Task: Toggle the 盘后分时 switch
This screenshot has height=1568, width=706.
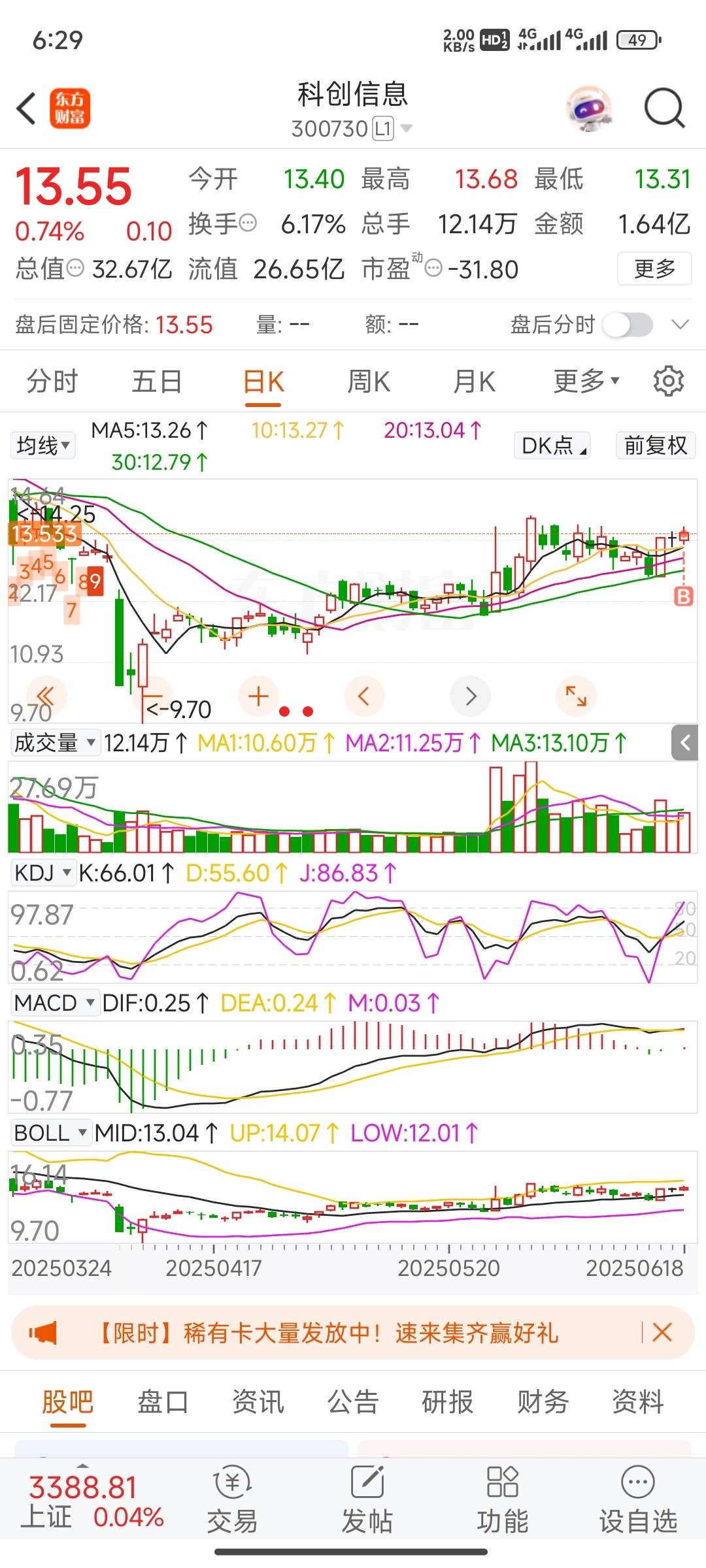Action: click(628, 325)
